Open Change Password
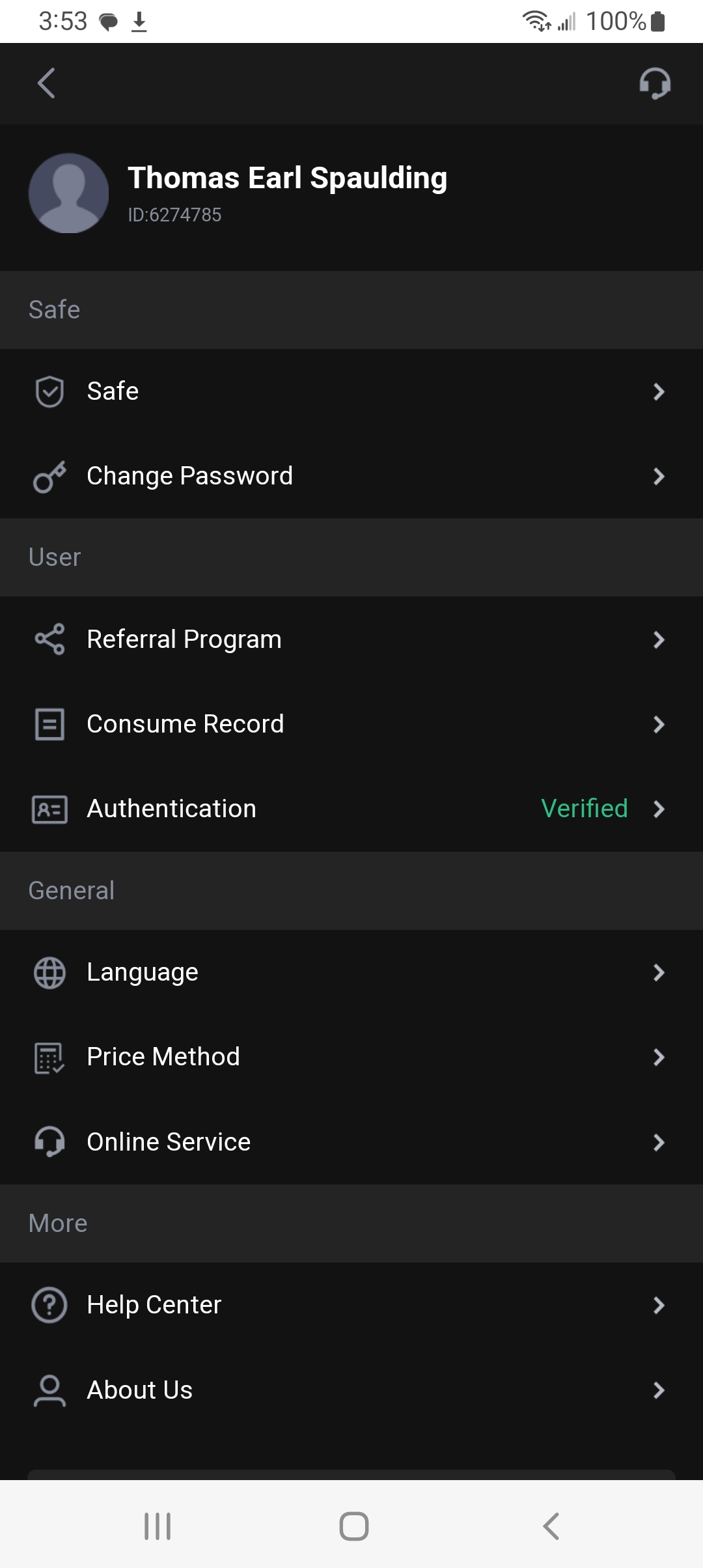Screen dimensions: 703x1568 [x=351, y=476]
